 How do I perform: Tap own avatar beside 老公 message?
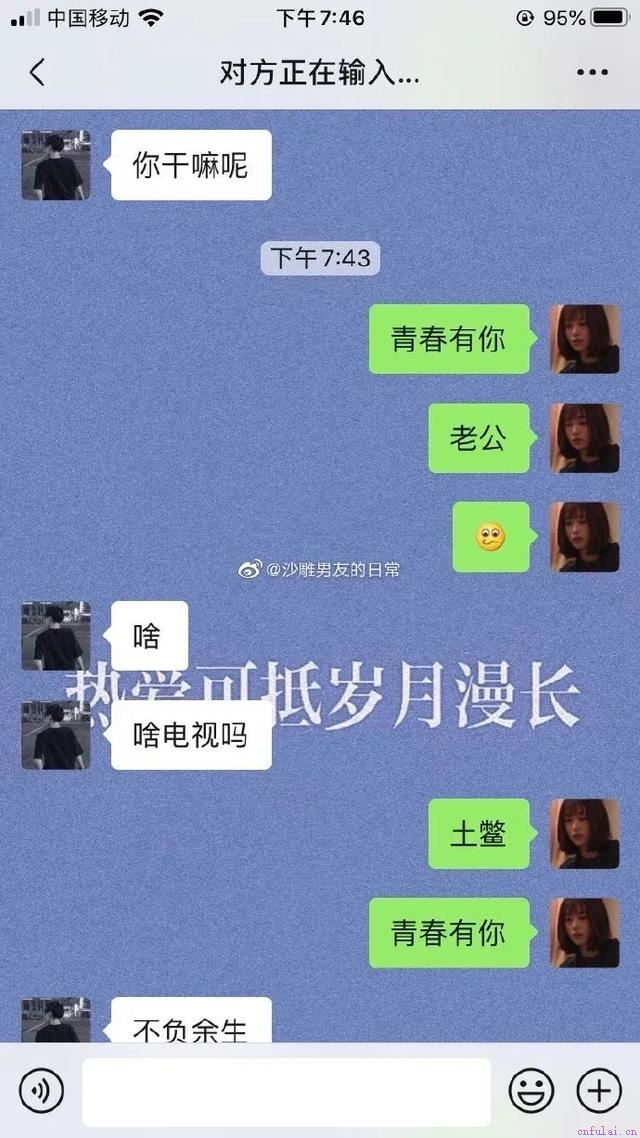[585, 438]
